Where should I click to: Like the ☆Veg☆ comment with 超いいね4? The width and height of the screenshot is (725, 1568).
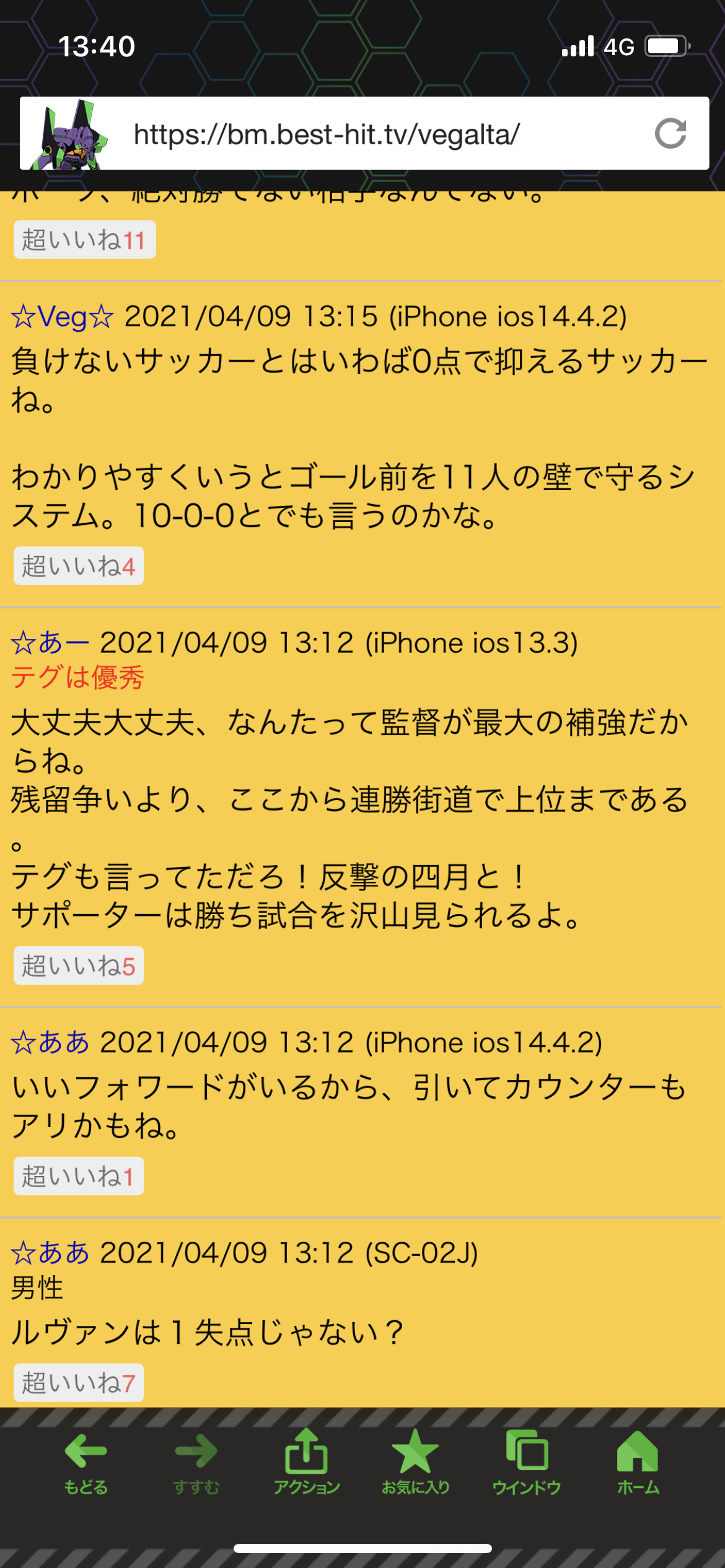pos(79,566)
